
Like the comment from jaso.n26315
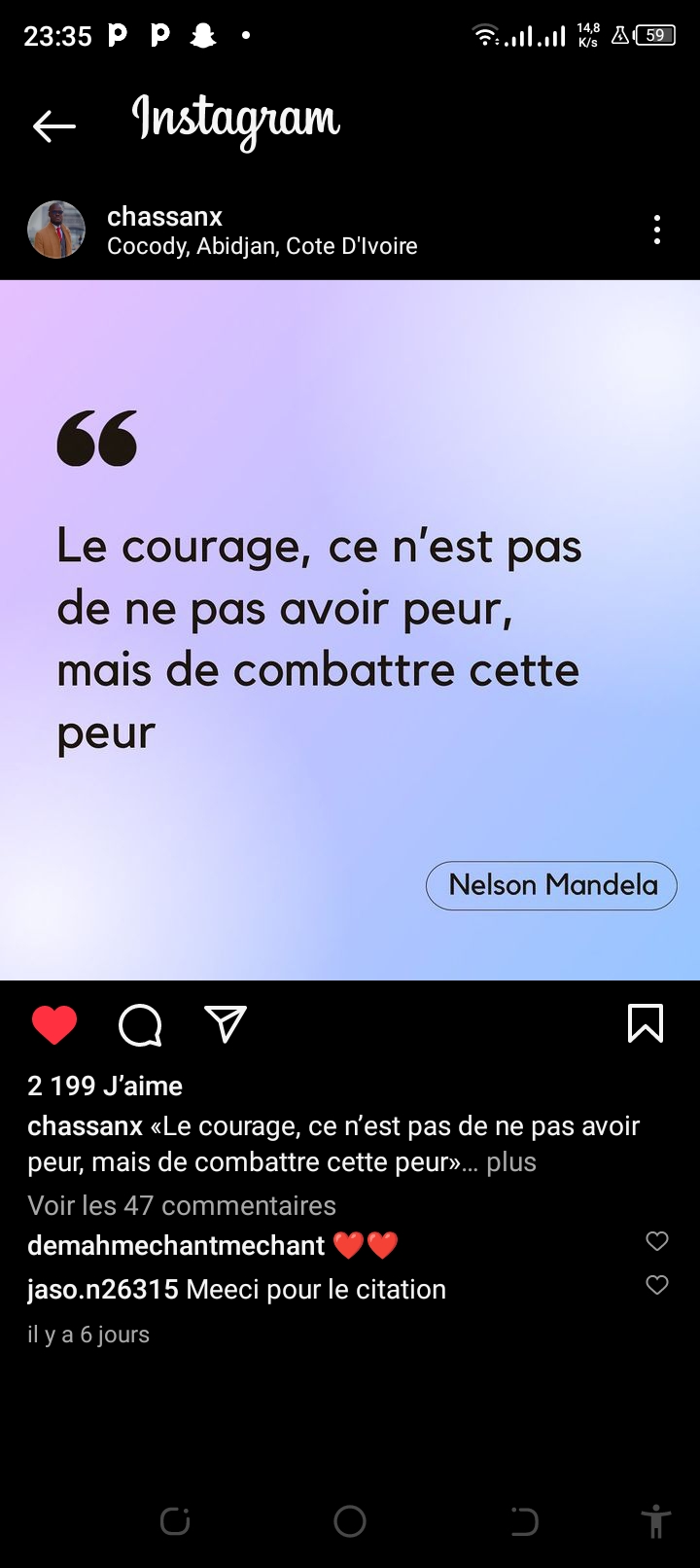[x=657, y=1285]
